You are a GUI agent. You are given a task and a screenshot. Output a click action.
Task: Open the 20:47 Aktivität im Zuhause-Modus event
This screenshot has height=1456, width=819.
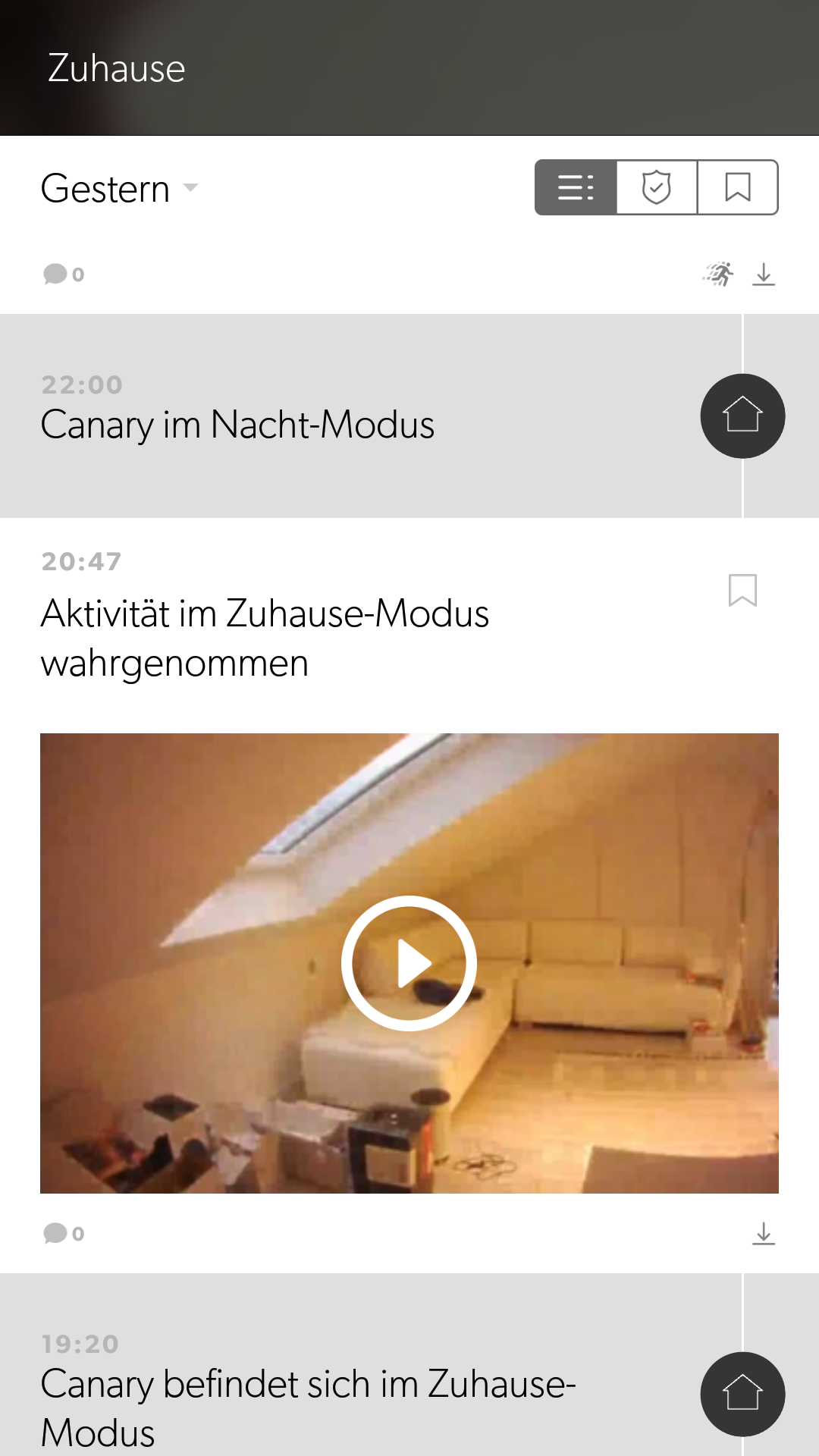265,637
